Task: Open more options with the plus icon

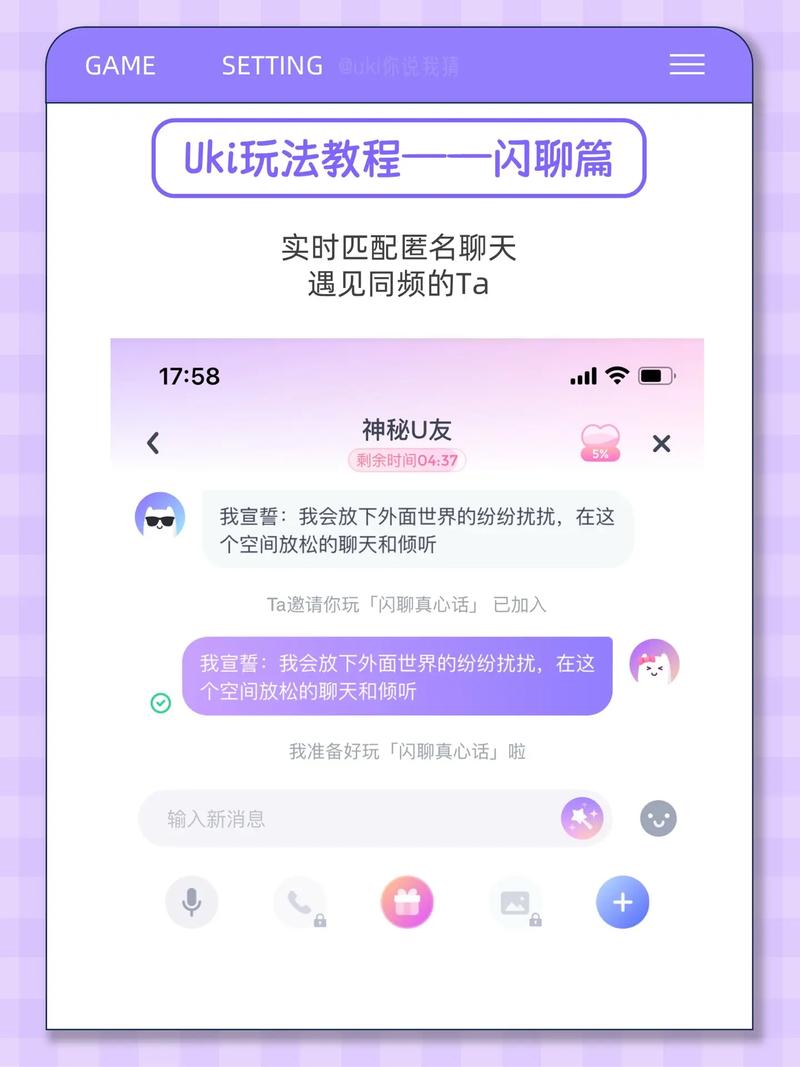Action: (x=622, y=902)
